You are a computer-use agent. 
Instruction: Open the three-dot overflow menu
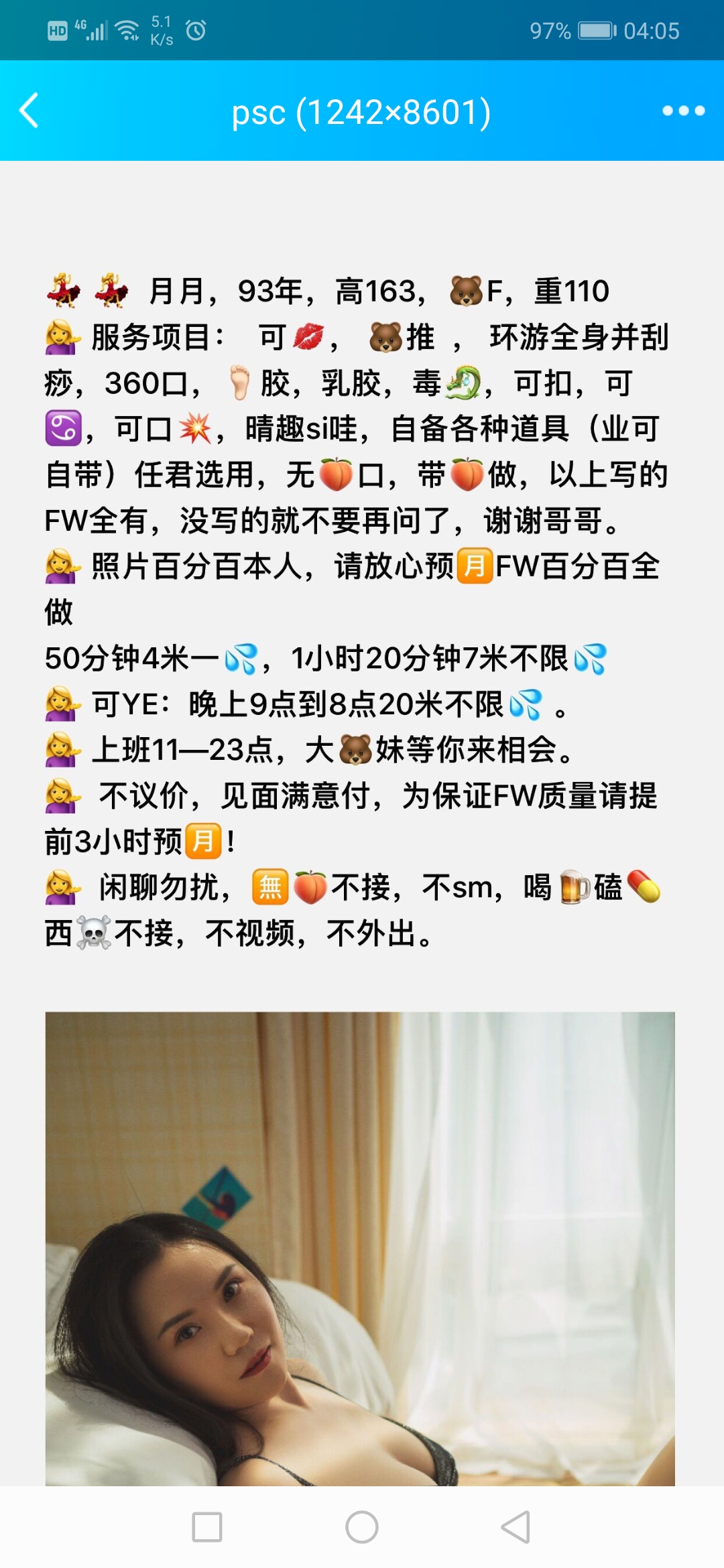pos(683,111)
